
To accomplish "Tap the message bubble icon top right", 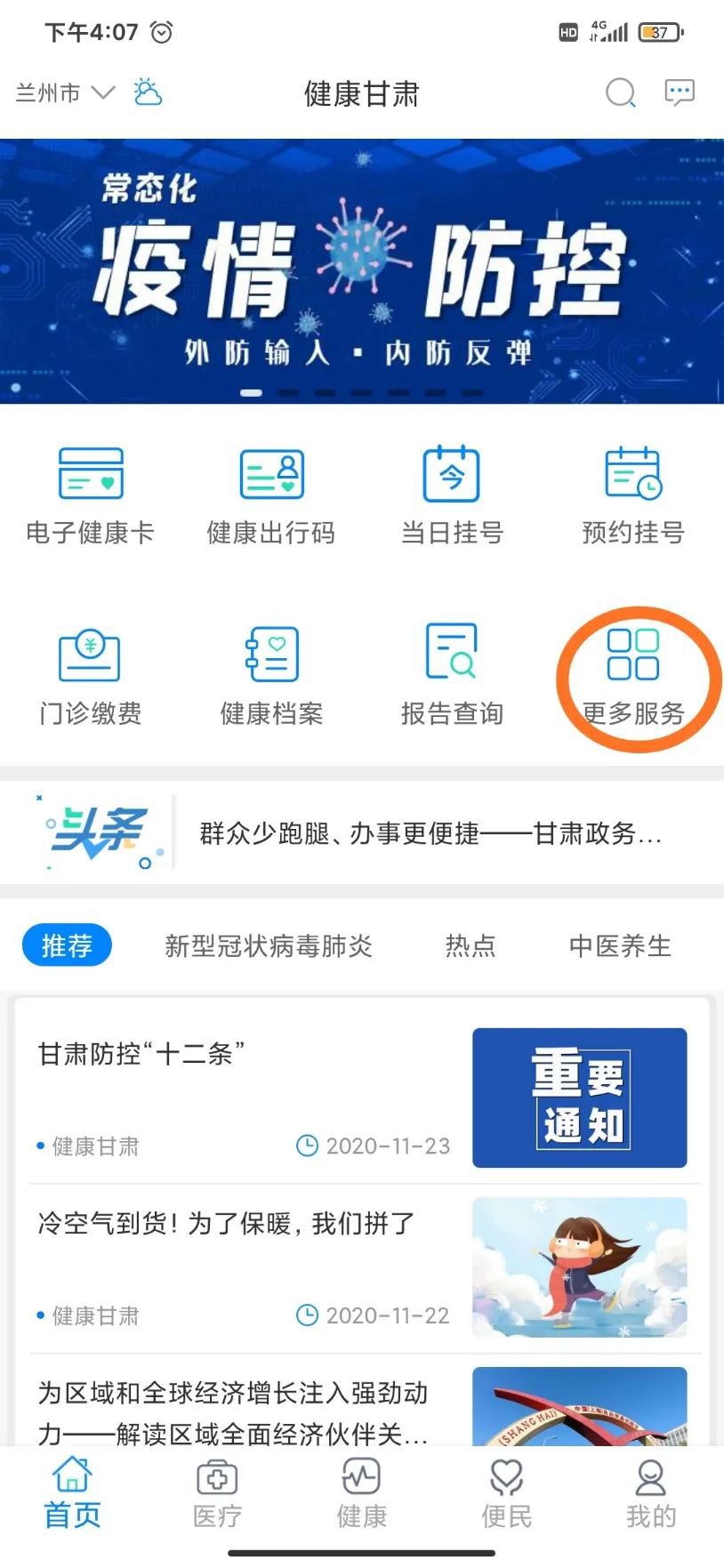I will tap(679, 91).
